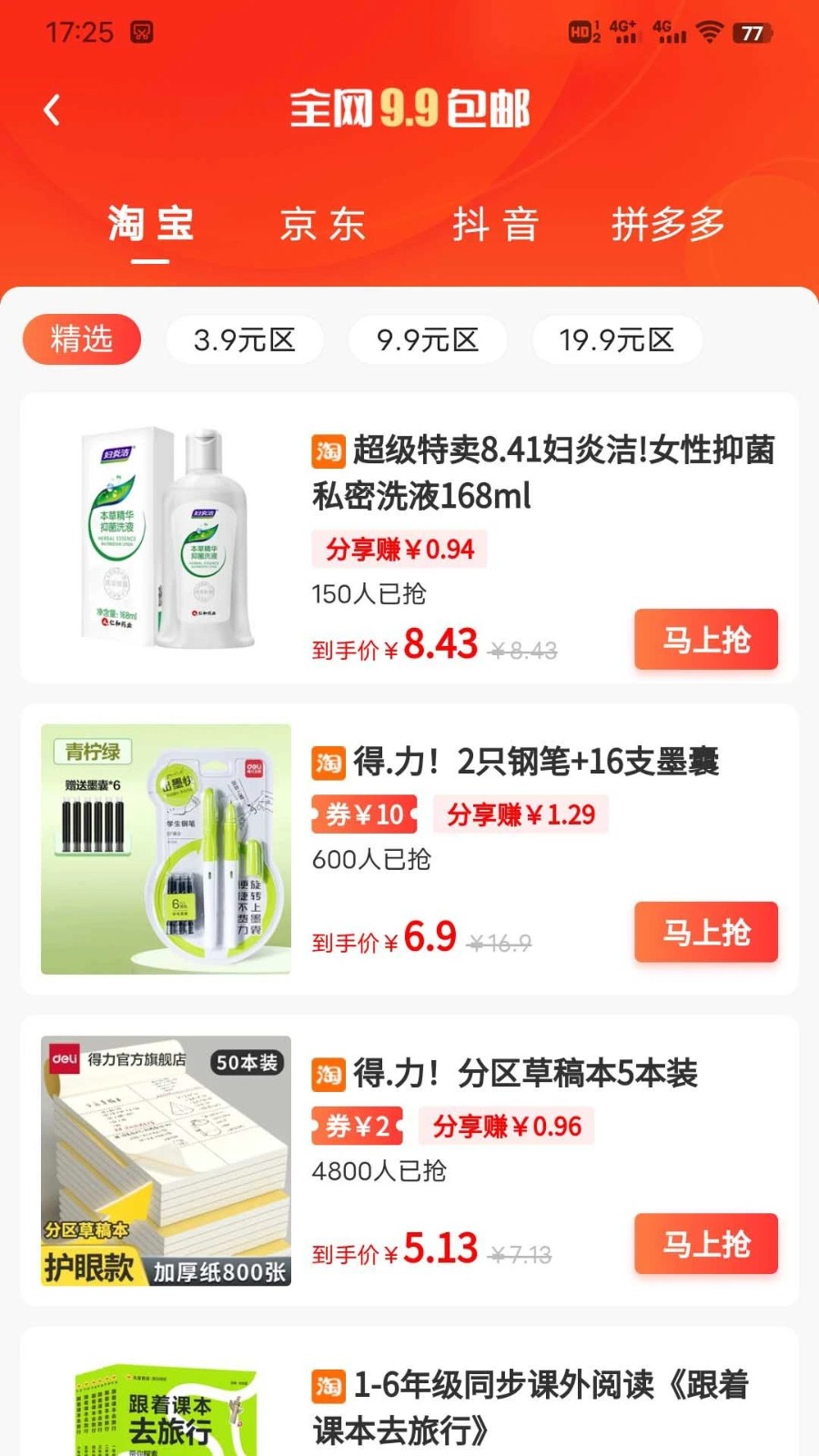
Task: Tap the ¥2 coupon tag on the notebook listing
Action: click(357, 1126)
